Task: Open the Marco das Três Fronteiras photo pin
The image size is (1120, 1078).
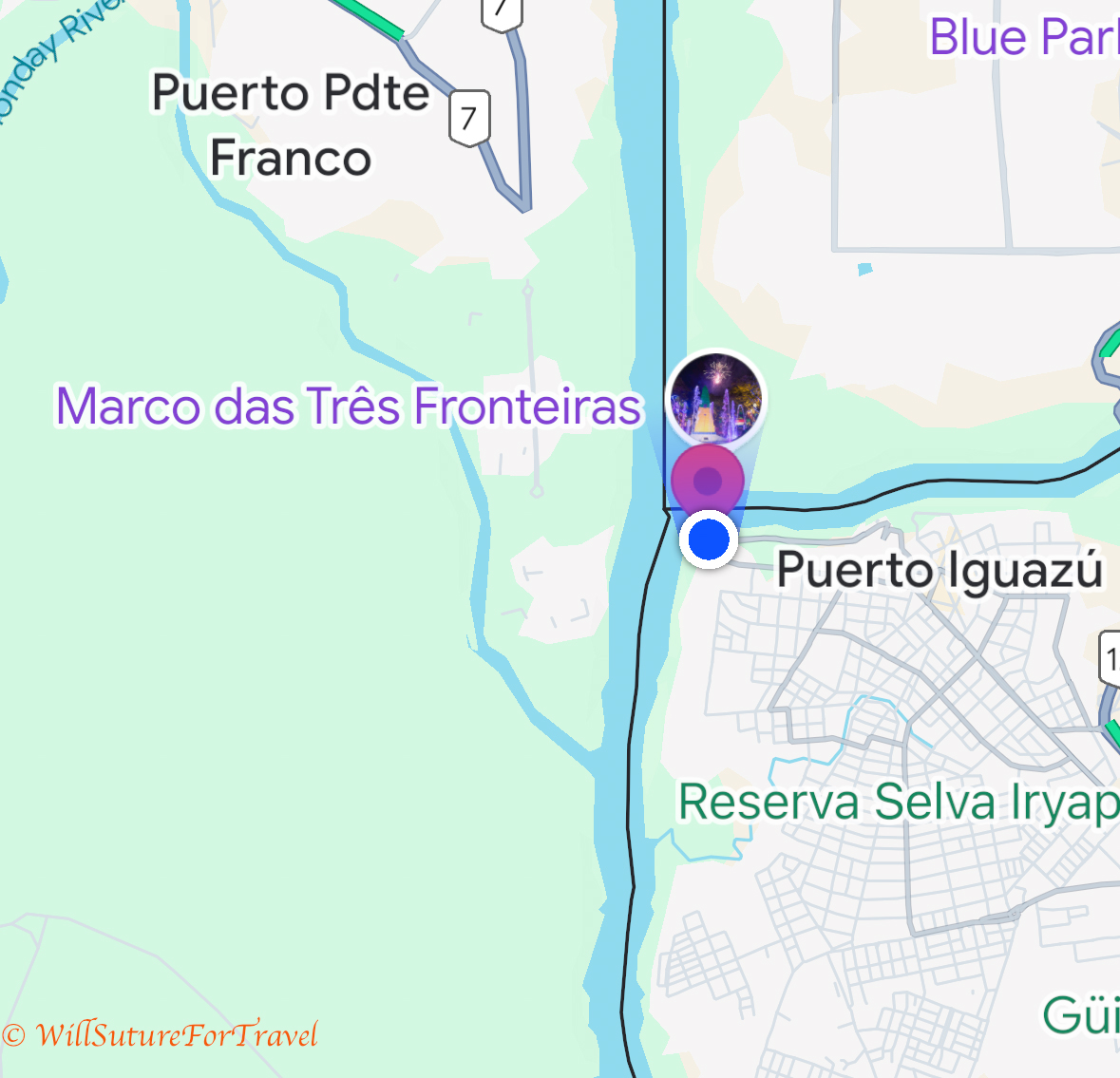Action: (715, 399)
